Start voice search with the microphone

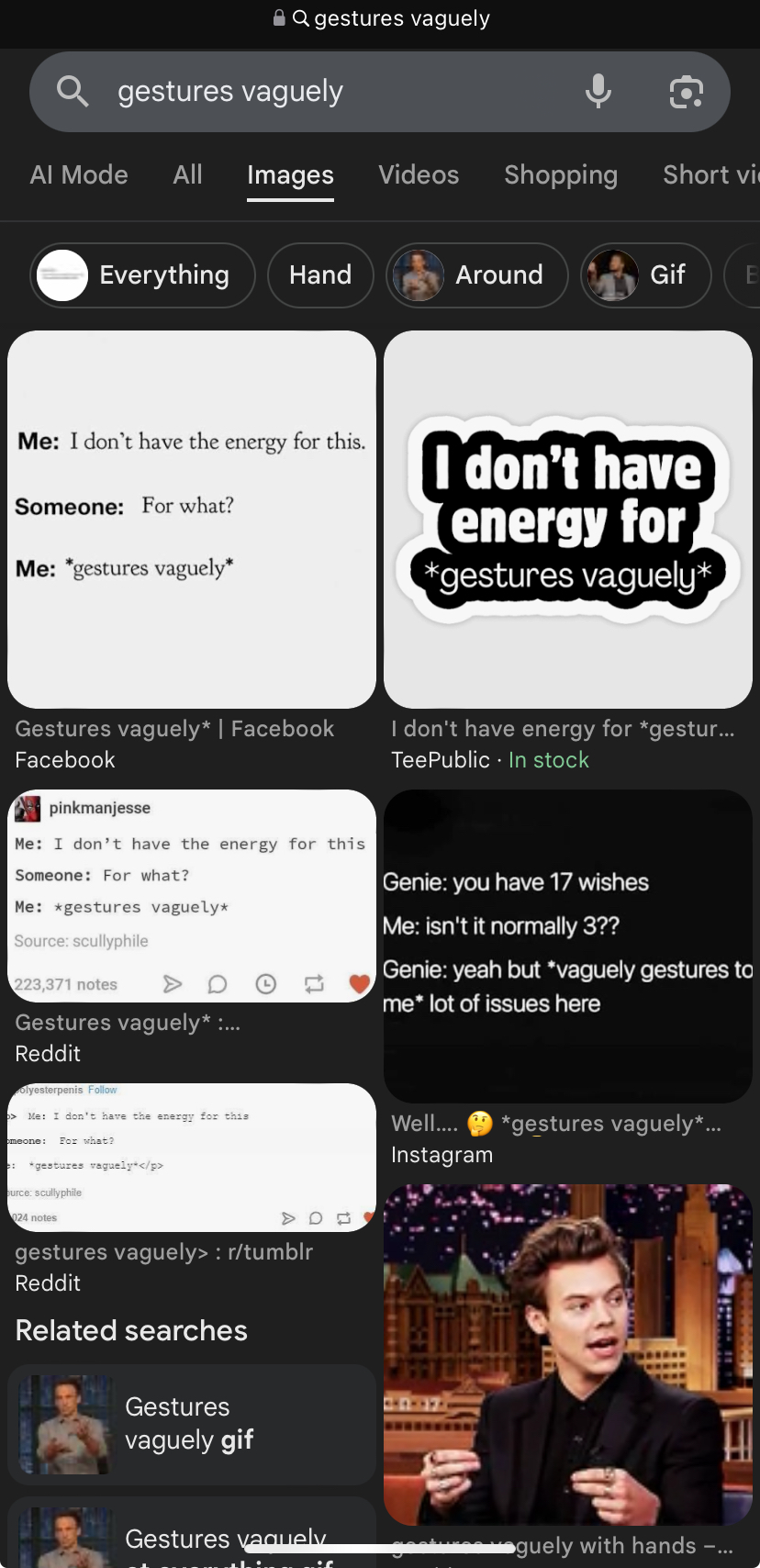(x=598, y=92)
